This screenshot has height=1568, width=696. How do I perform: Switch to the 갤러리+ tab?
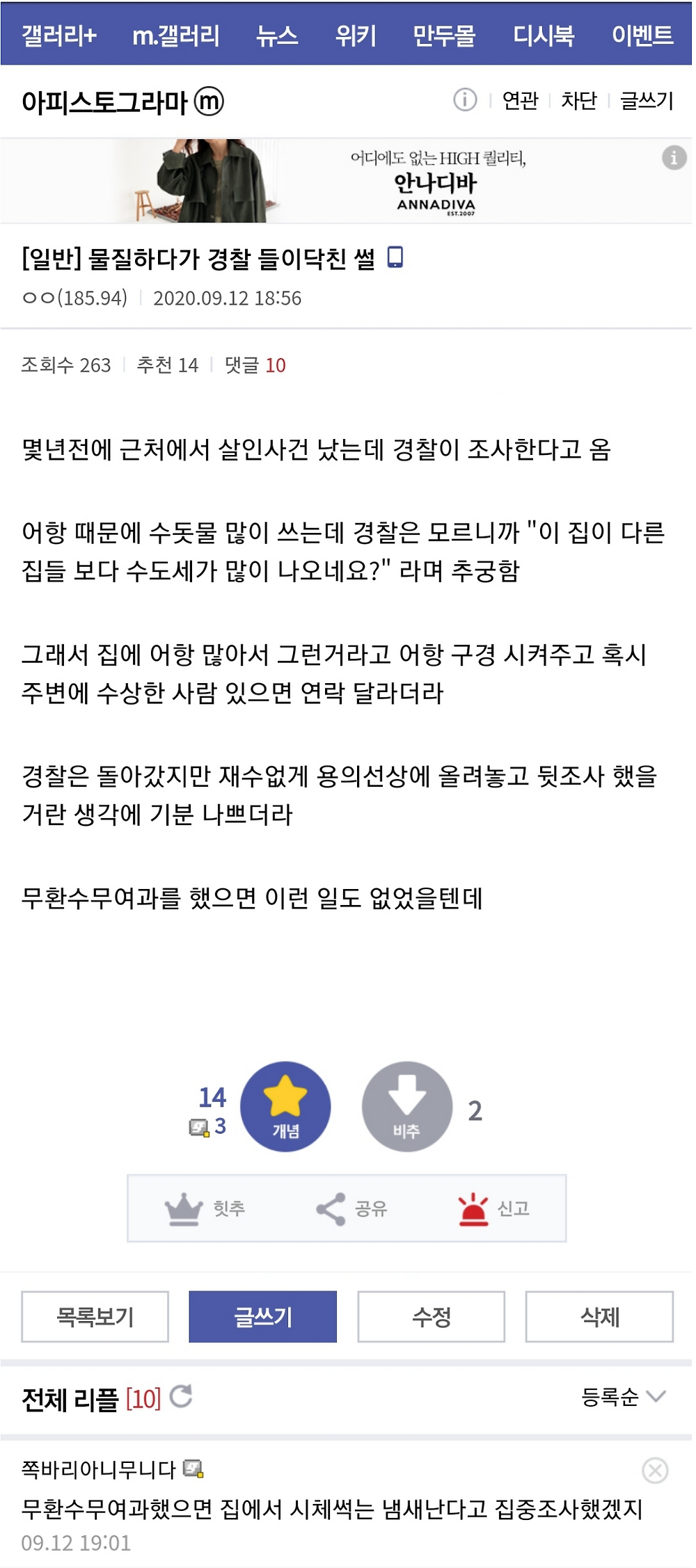pyautogui.click(x=59, y=35)
